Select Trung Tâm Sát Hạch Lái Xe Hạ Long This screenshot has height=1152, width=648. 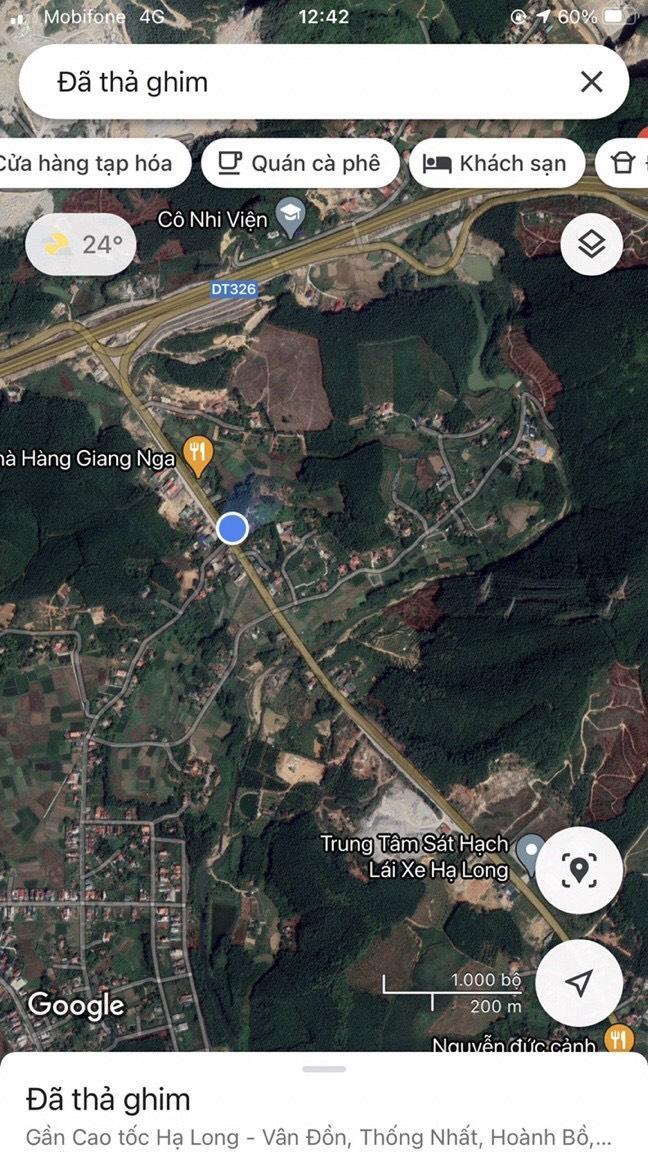click(x=531, y=852)
